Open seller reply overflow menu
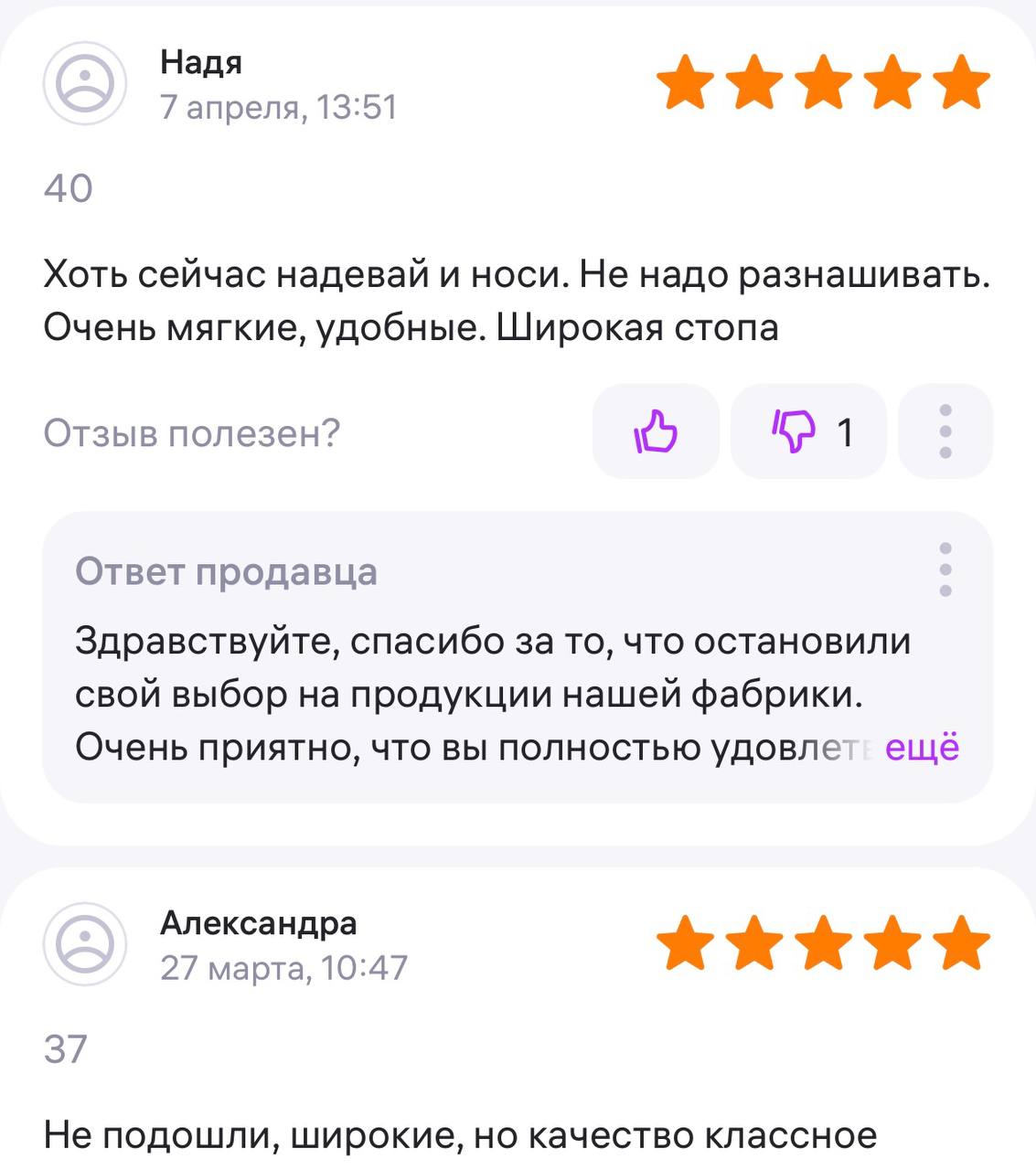Screen dimensions: 1036x1170 [x=945, y=569]
